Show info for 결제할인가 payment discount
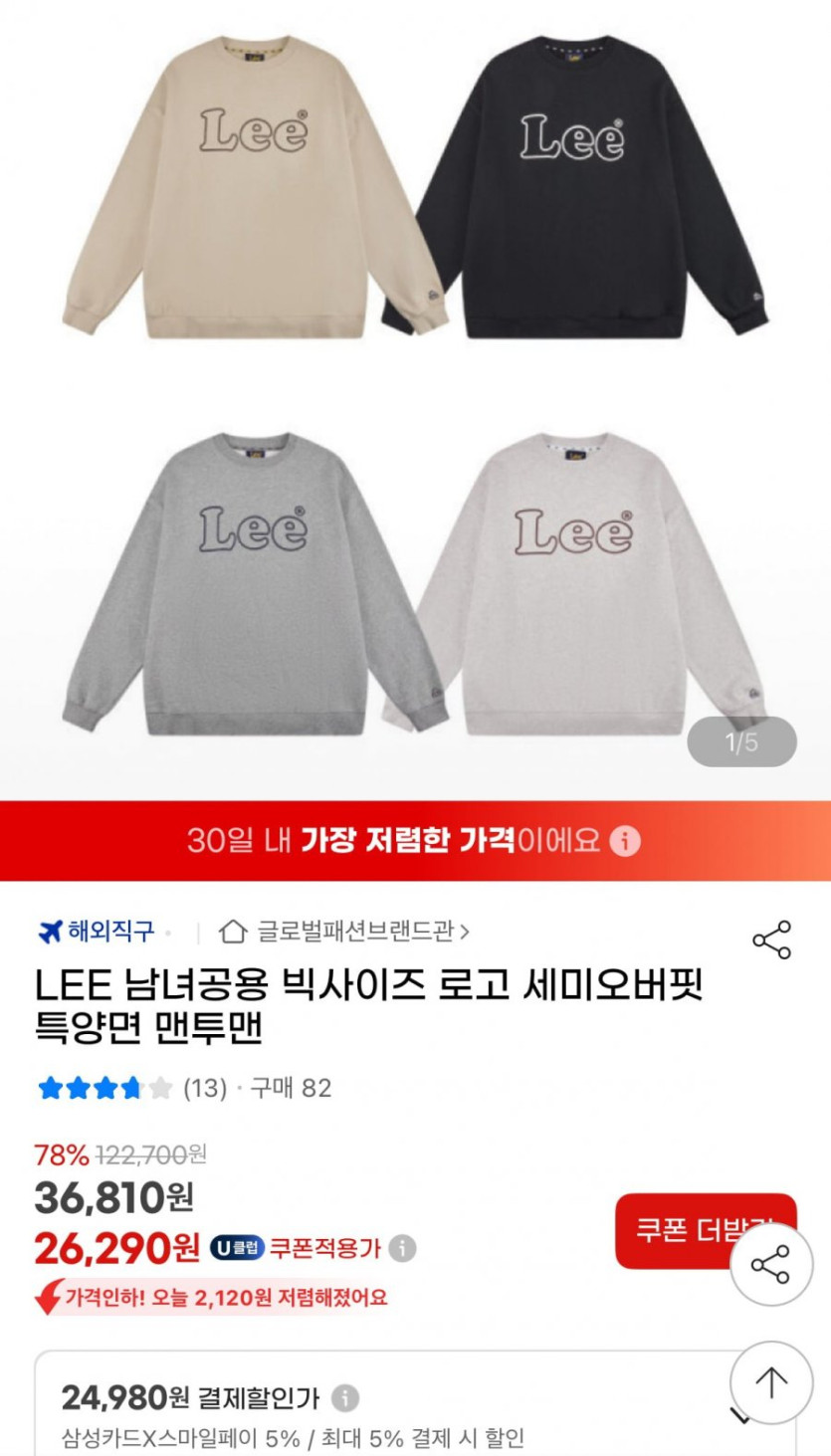 345,1398
